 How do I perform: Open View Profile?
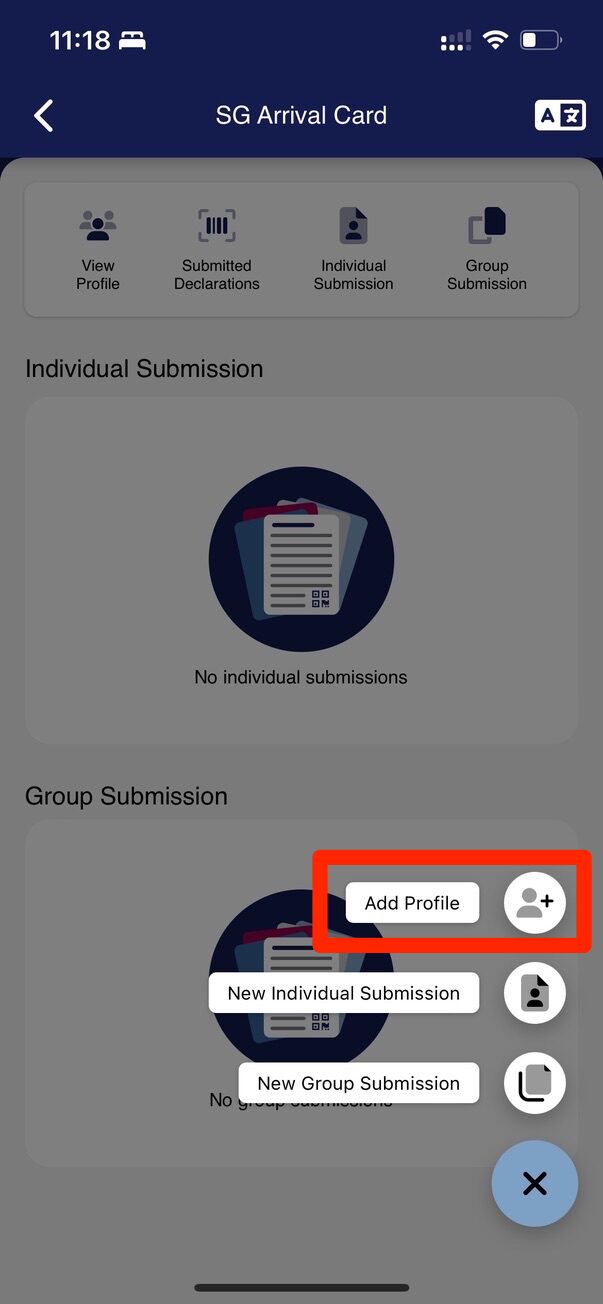coord(98,249)
